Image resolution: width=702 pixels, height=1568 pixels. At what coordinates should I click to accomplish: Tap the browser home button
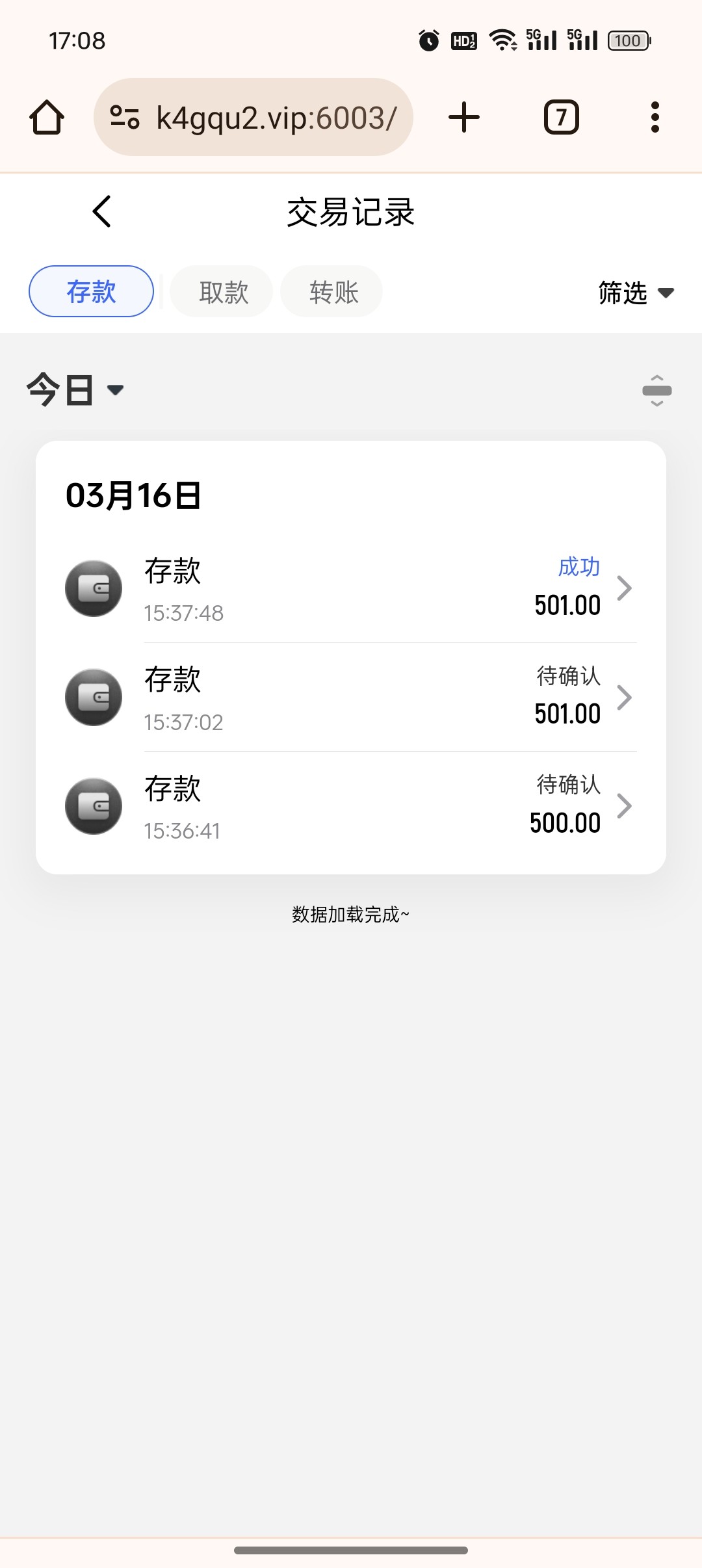[x=47, y=118]
